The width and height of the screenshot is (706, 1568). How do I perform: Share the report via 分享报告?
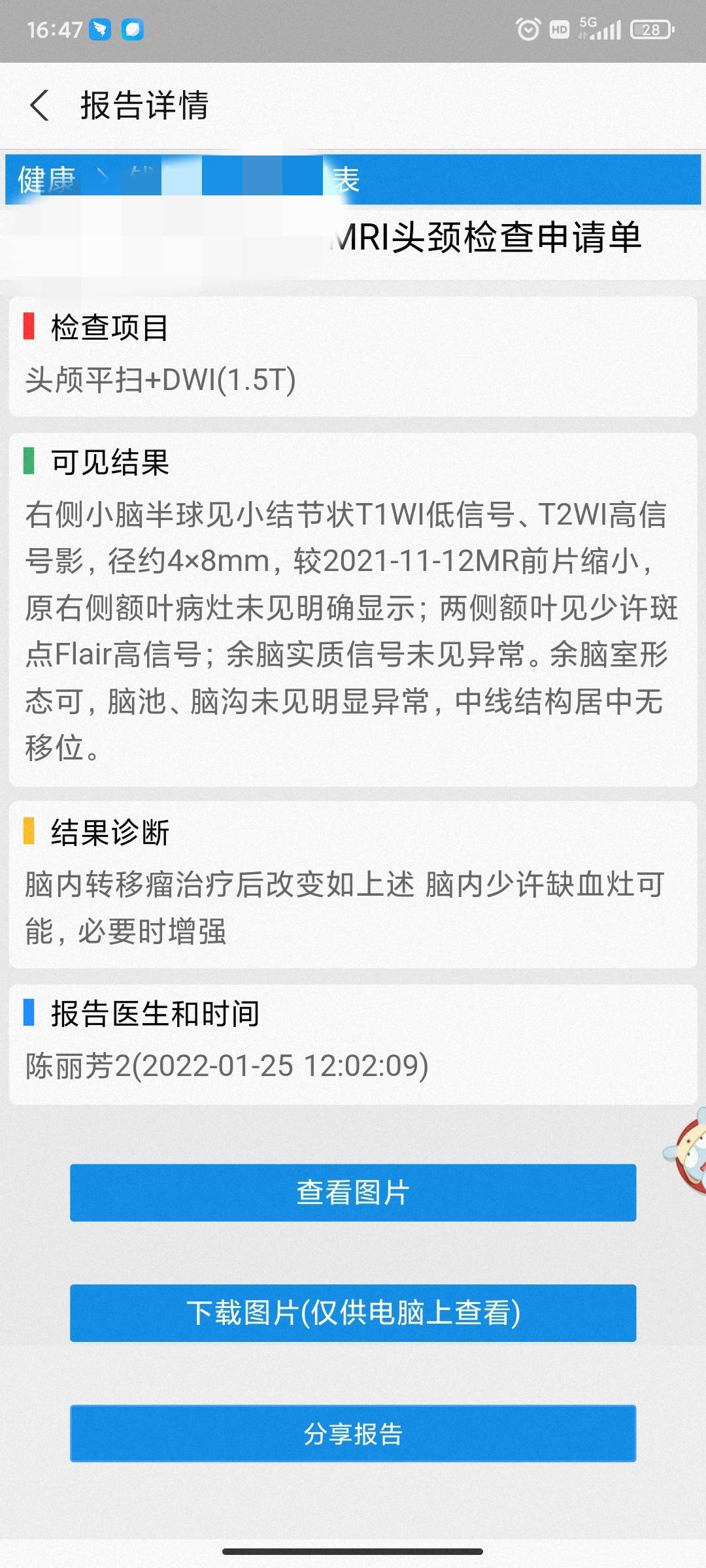click(353, 1434)
